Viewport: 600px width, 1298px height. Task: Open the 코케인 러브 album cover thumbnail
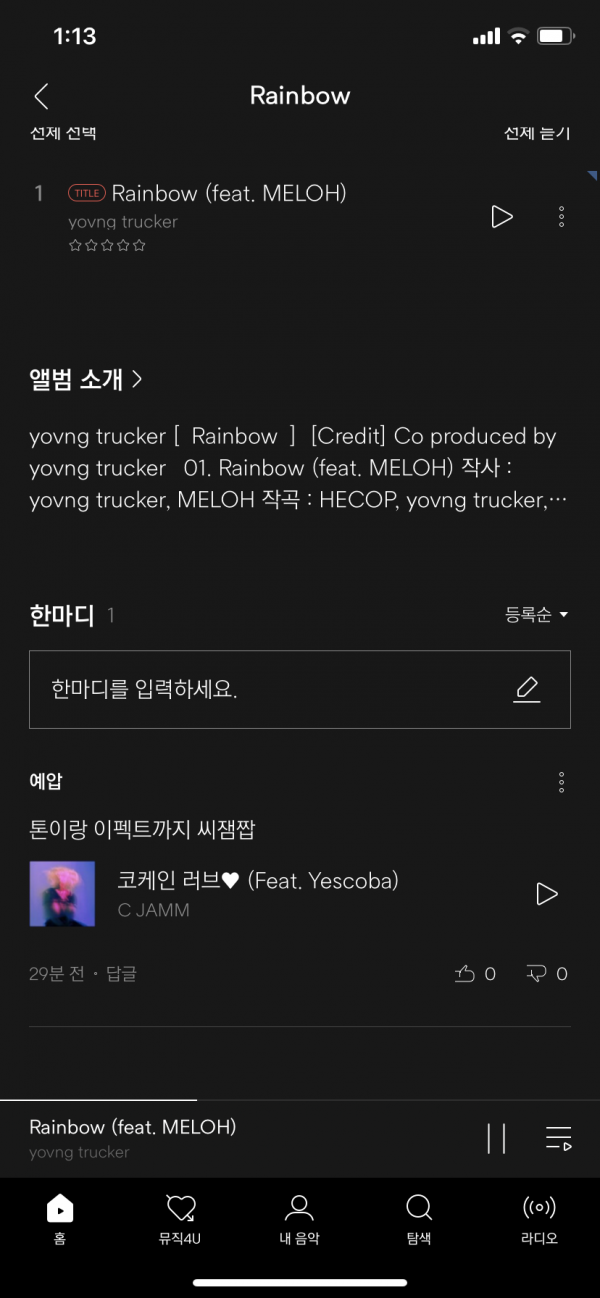pyautogui.click(x=62, y=894)
